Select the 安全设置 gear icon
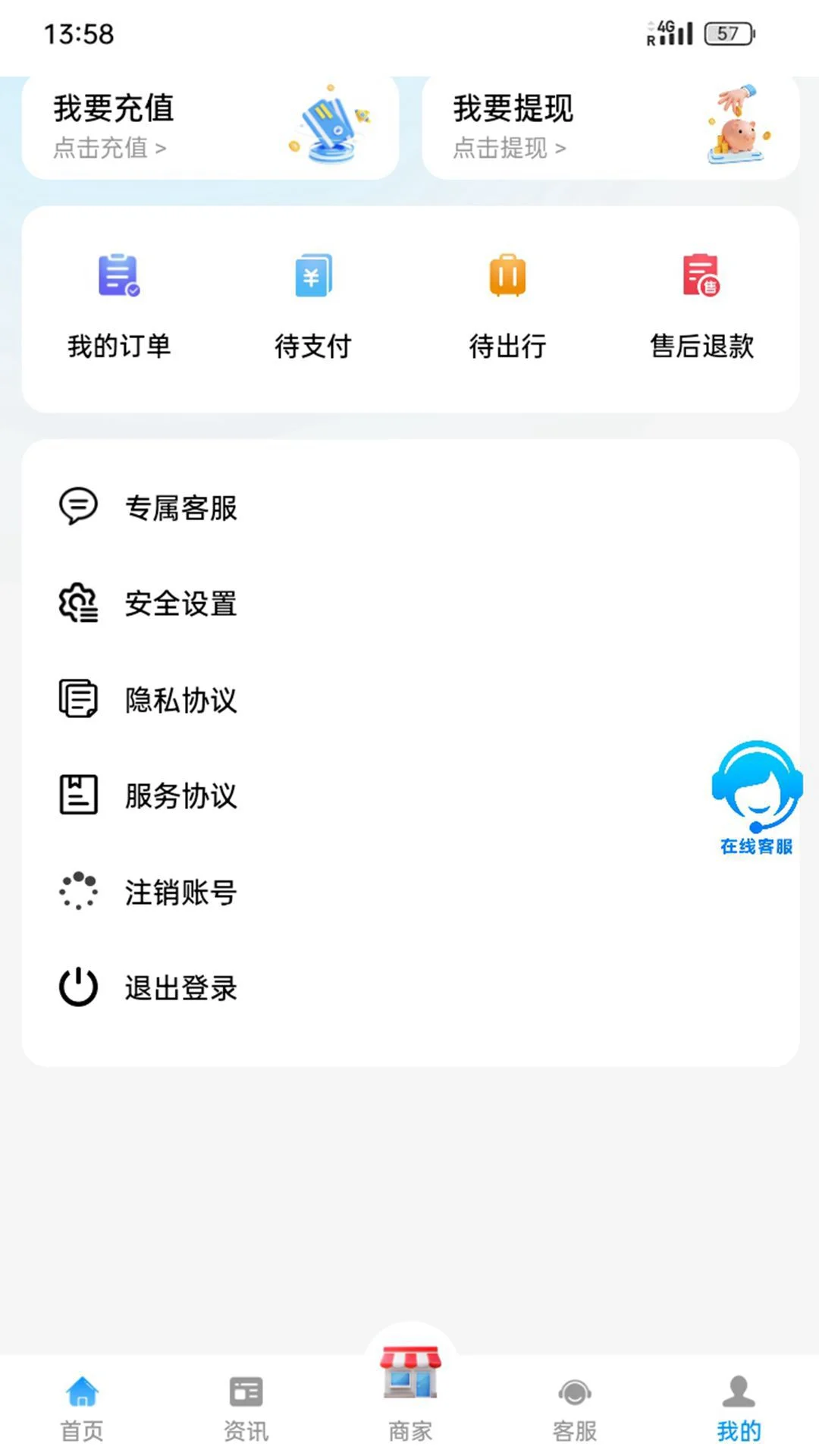The image size is (819, 1456). coord(77,604)
